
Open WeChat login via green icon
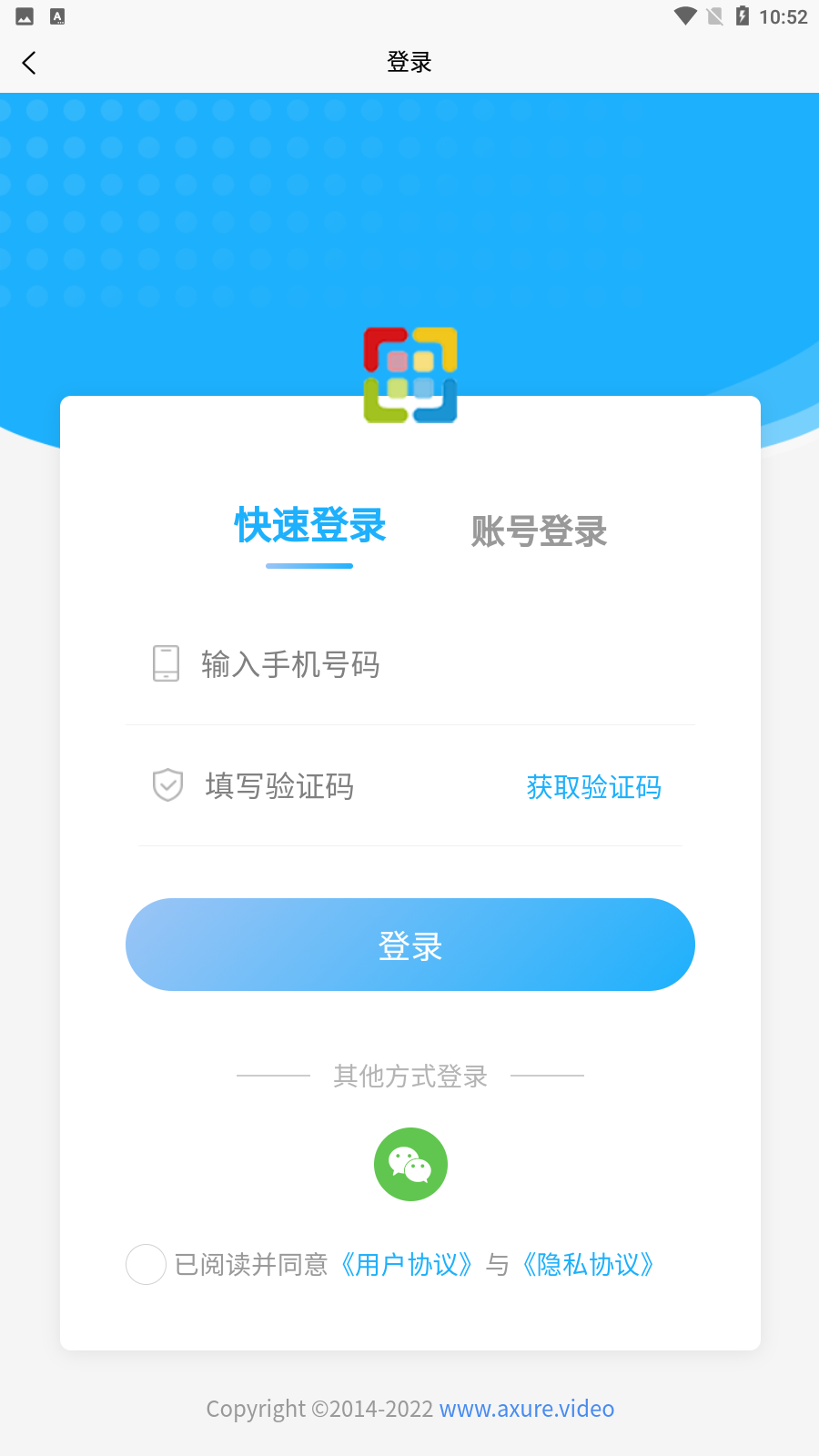410,1164
